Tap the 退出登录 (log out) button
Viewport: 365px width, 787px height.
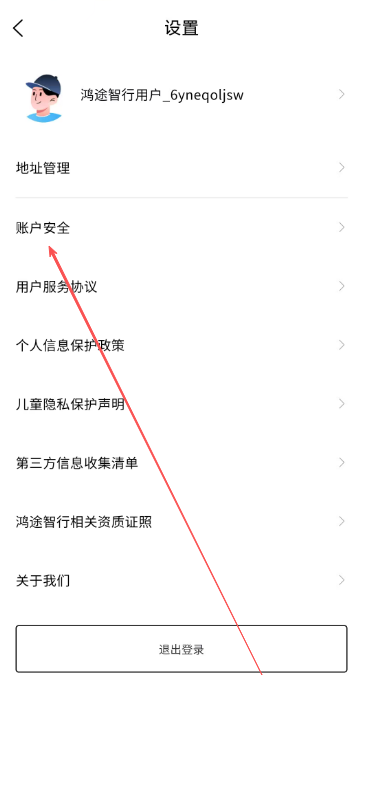181,648
